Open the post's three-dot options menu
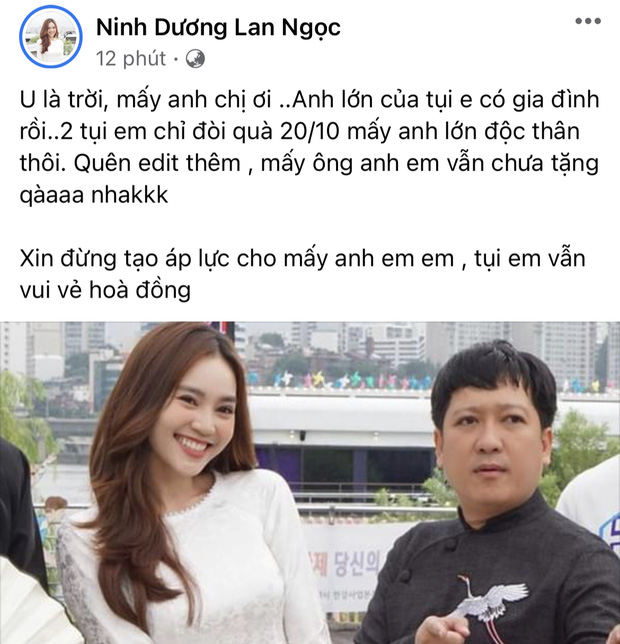Viewport: 620px width, 644px height. pos(587,21)
